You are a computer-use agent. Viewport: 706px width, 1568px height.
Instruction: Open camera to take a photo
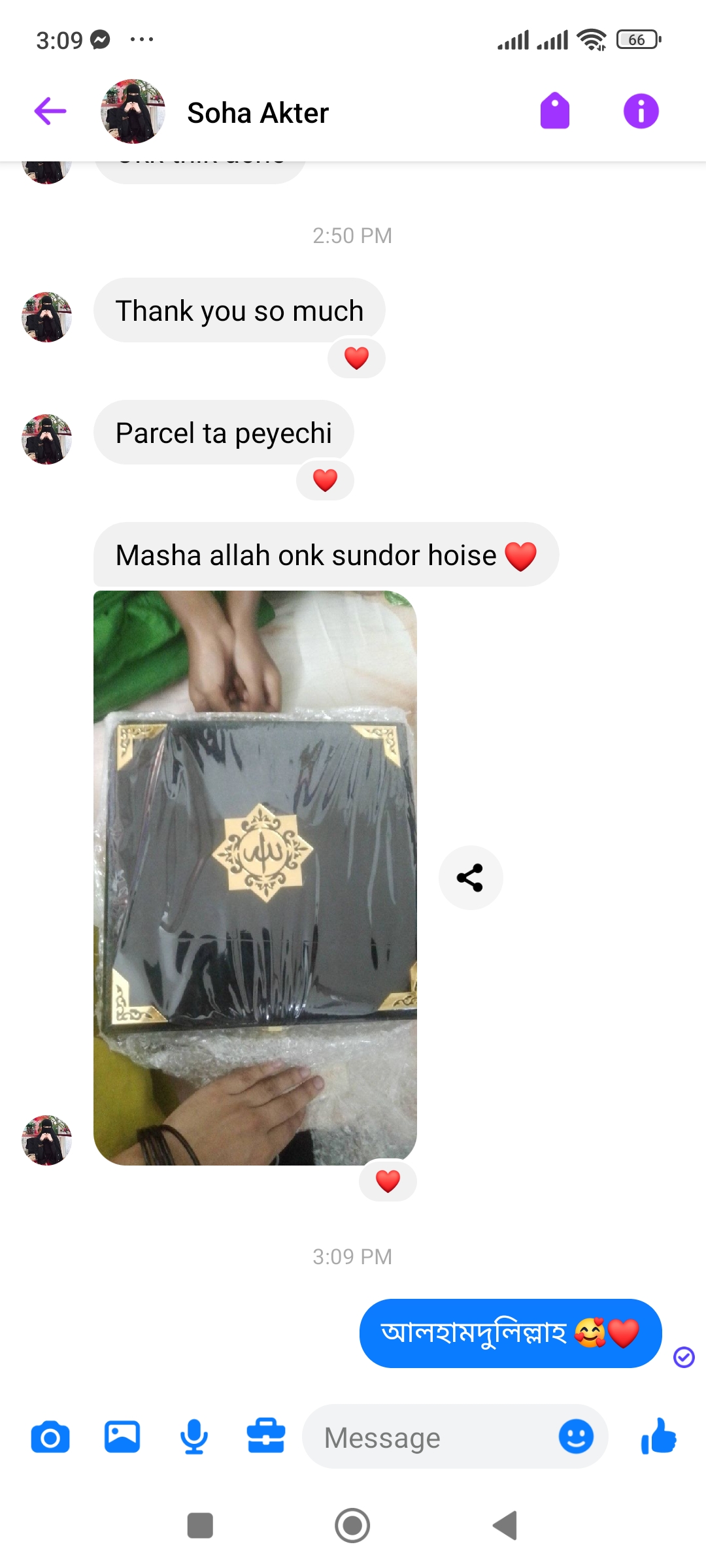coord(50,1437)
